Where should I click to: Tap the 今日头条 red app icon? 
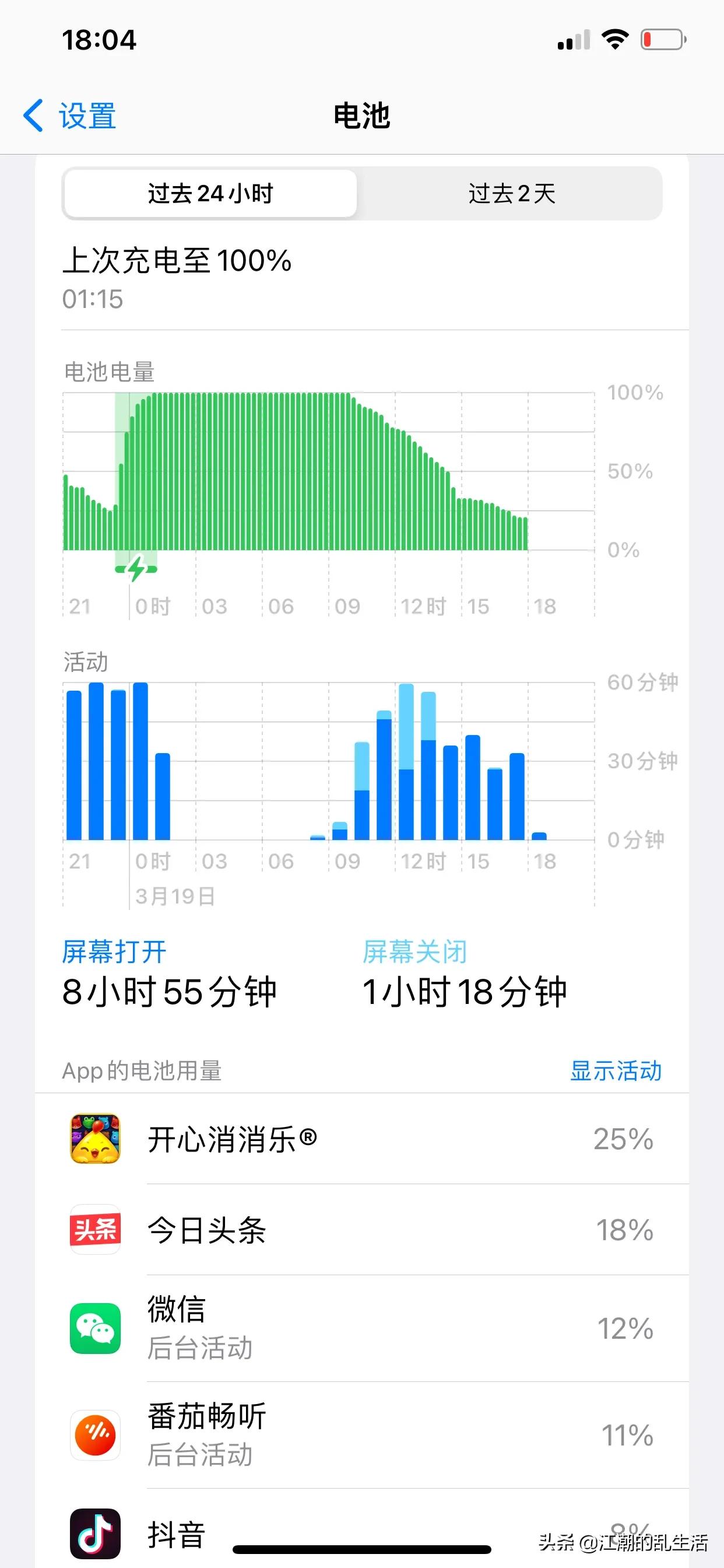coord(96,1231)
